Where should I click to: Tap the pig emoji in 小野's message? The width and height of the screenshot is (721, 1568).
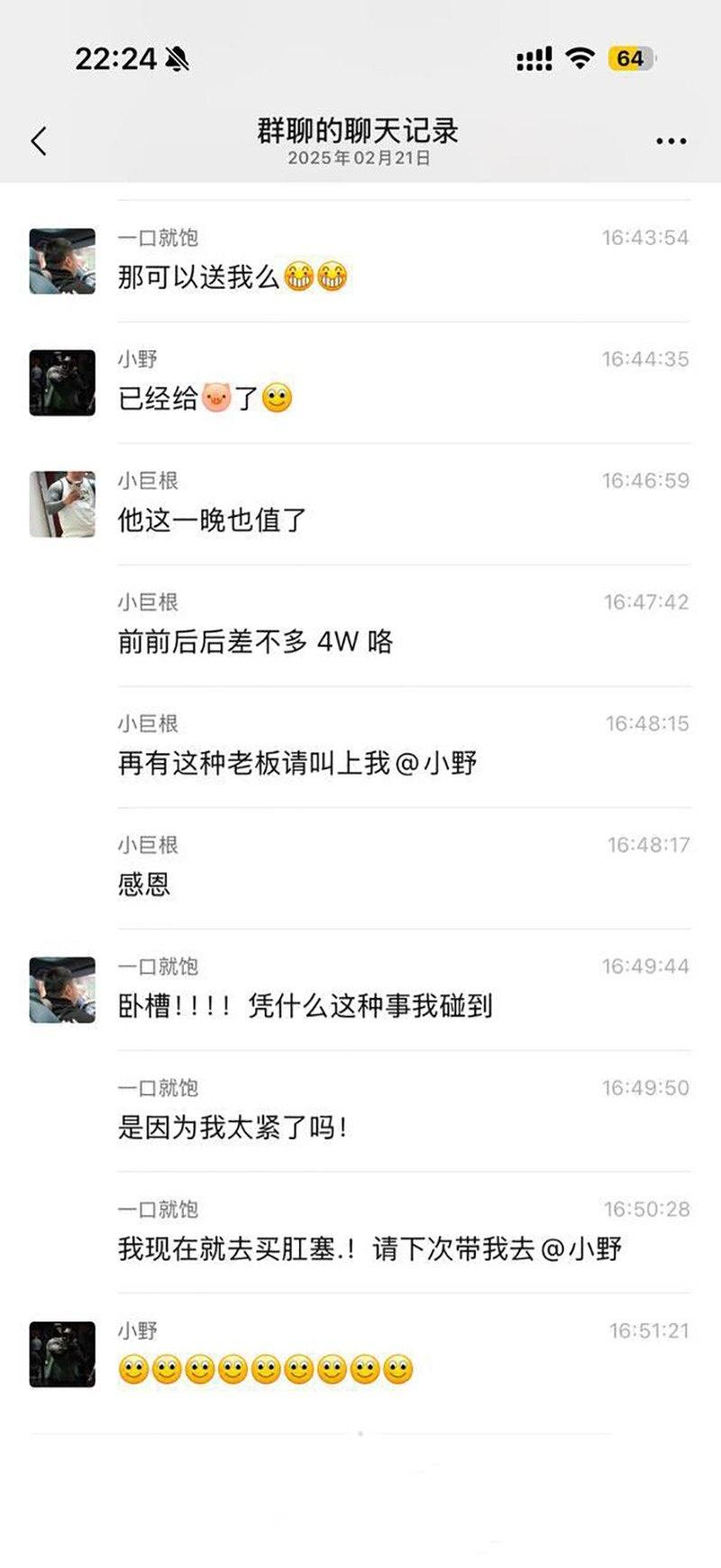pos(214,396)
